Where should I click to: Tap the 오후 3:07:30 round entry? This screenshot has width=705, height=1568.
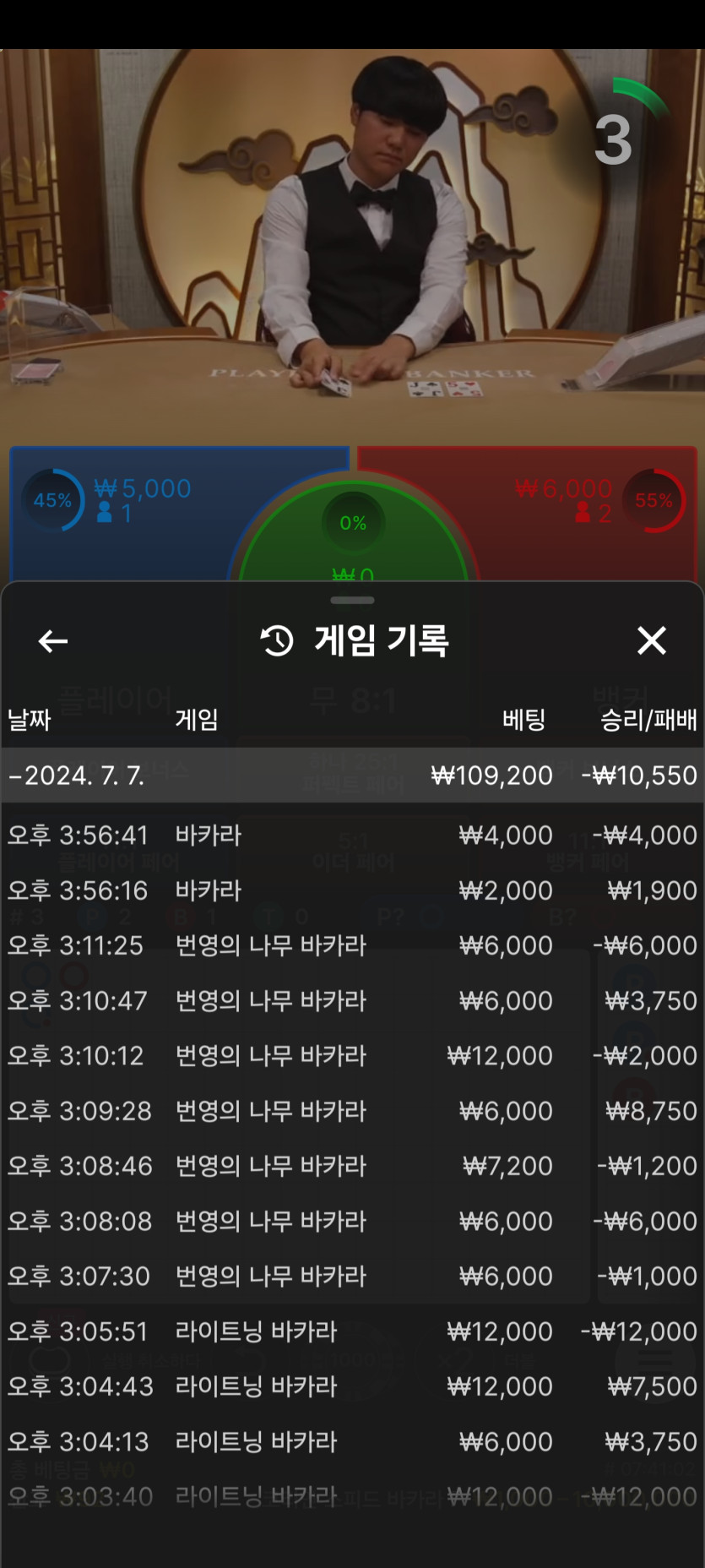pyautogui.click(x=352, y=1276)
